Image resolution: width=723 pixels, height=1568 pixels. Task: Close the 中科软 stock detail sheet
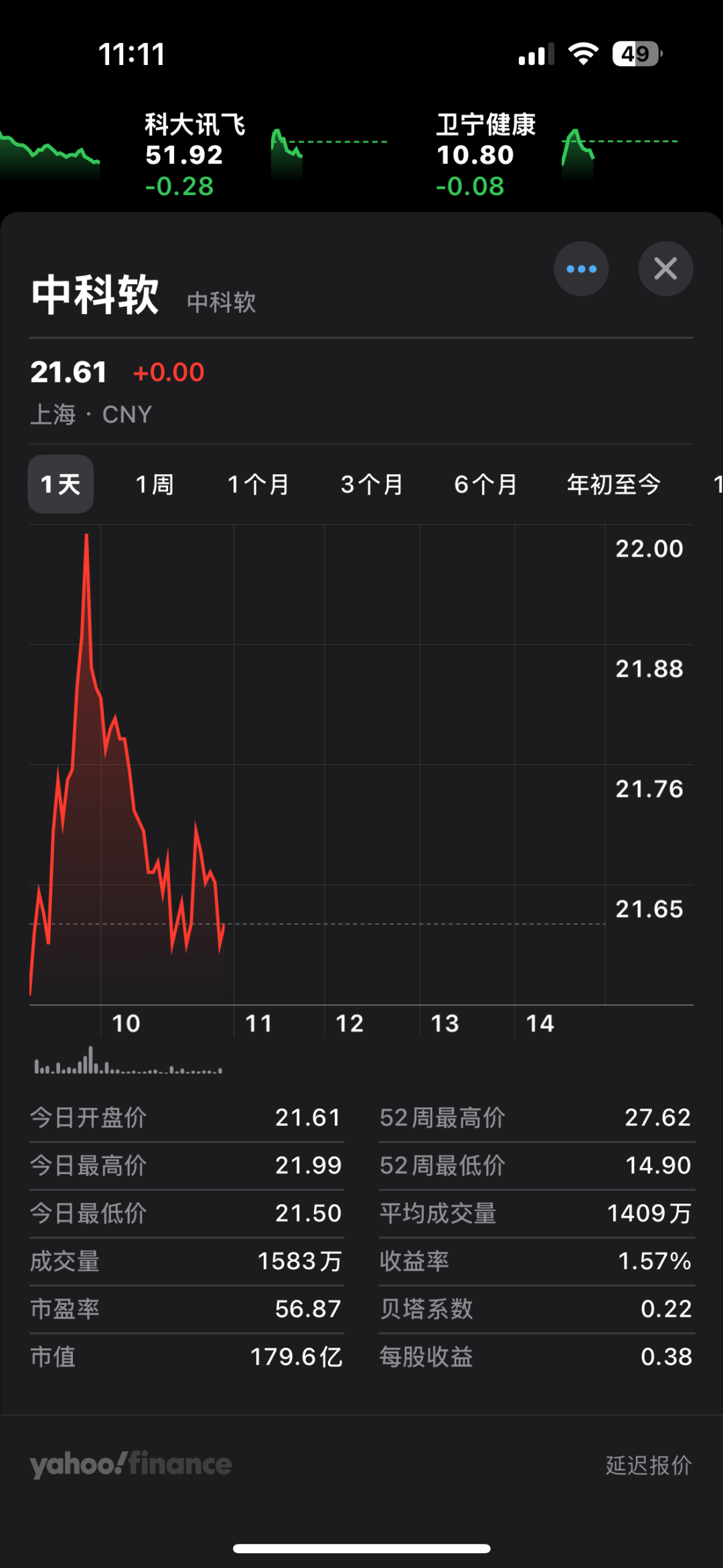[x=665, y=269]
